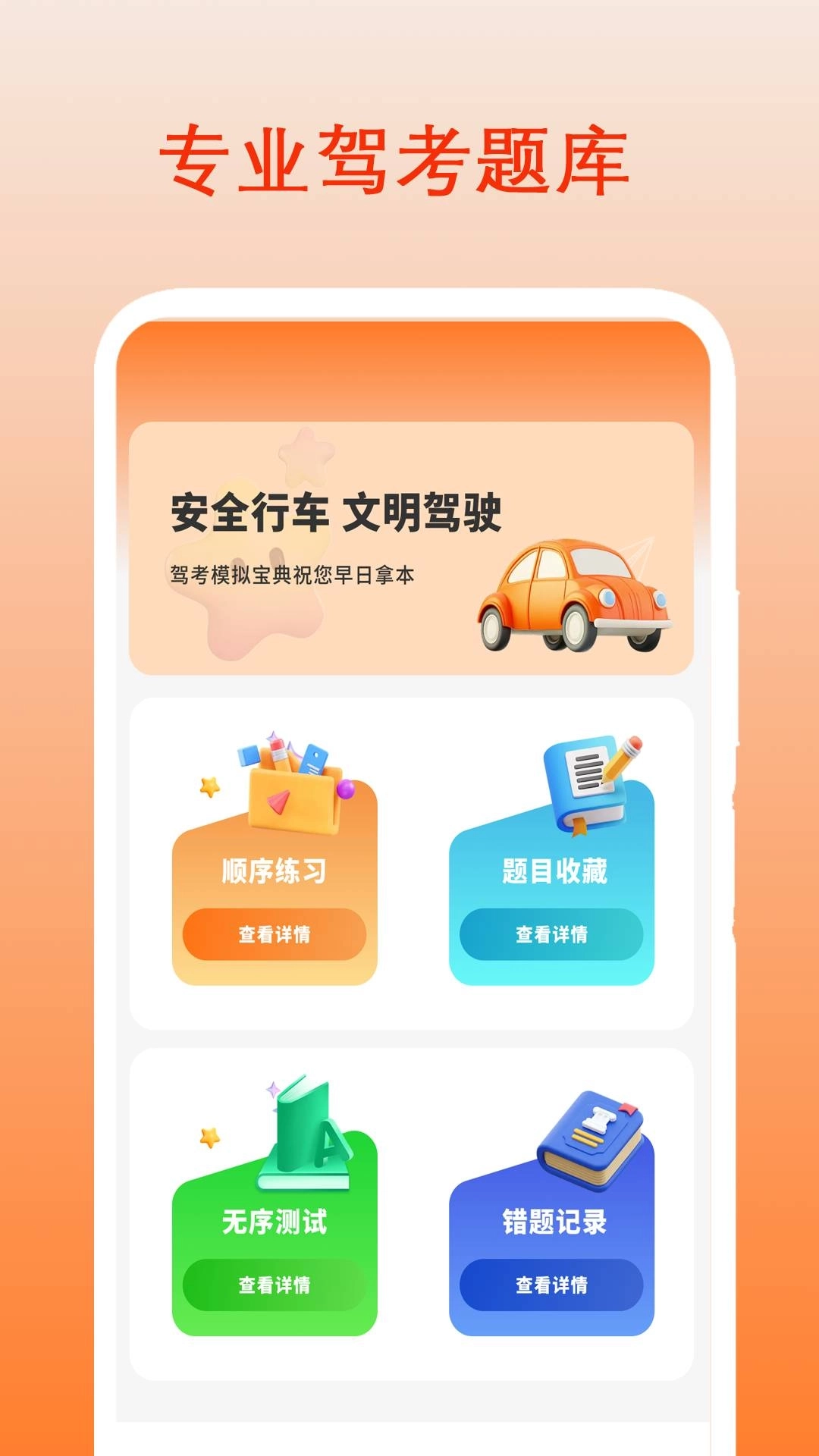819x1456 pixels.
Task: Select the 错题记录 card label
Action: tap(554, 1221)
